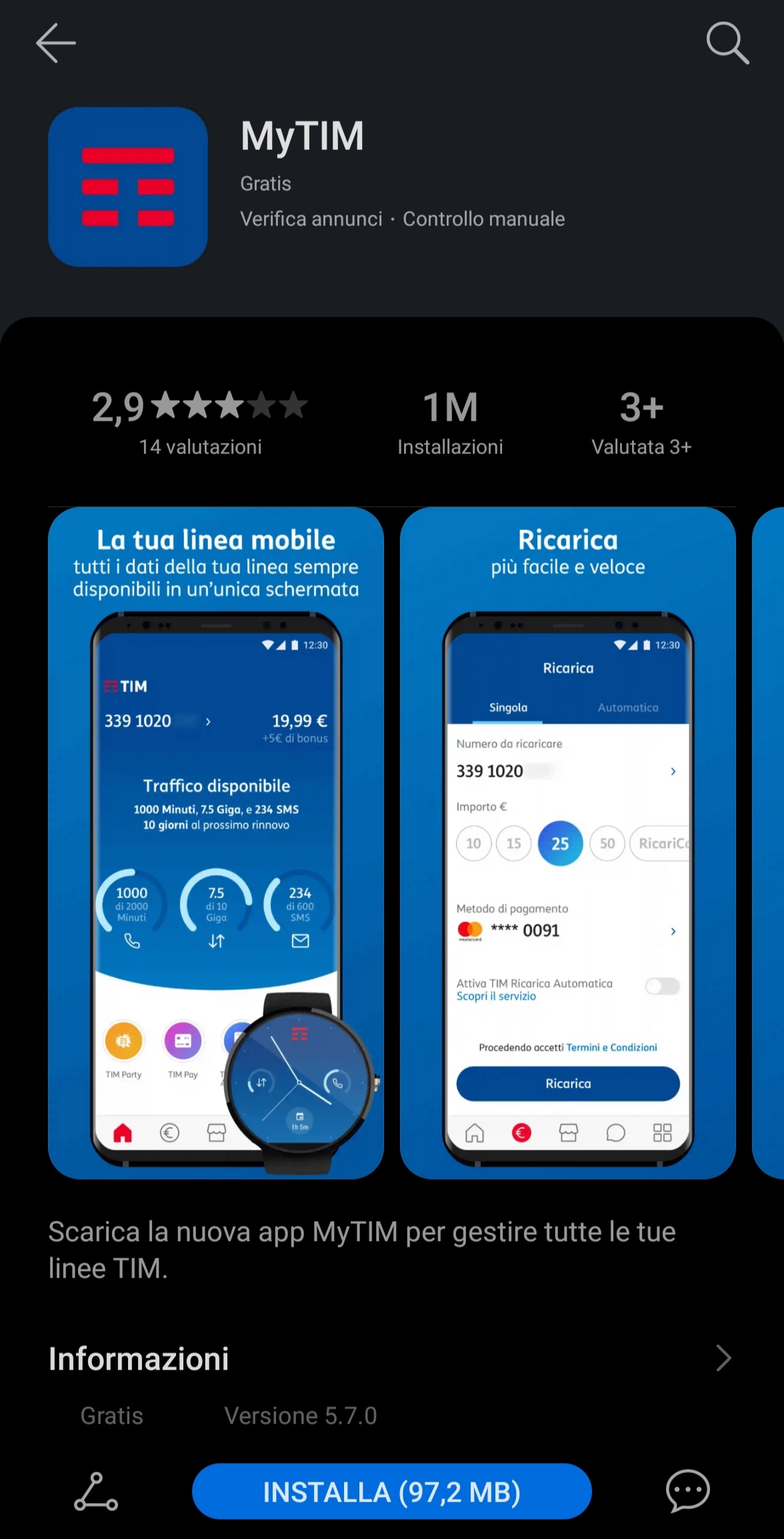784x1539 pixels.
Task: Open the "La tua linea mobile" screenshot
Action: tap(216, 843)
